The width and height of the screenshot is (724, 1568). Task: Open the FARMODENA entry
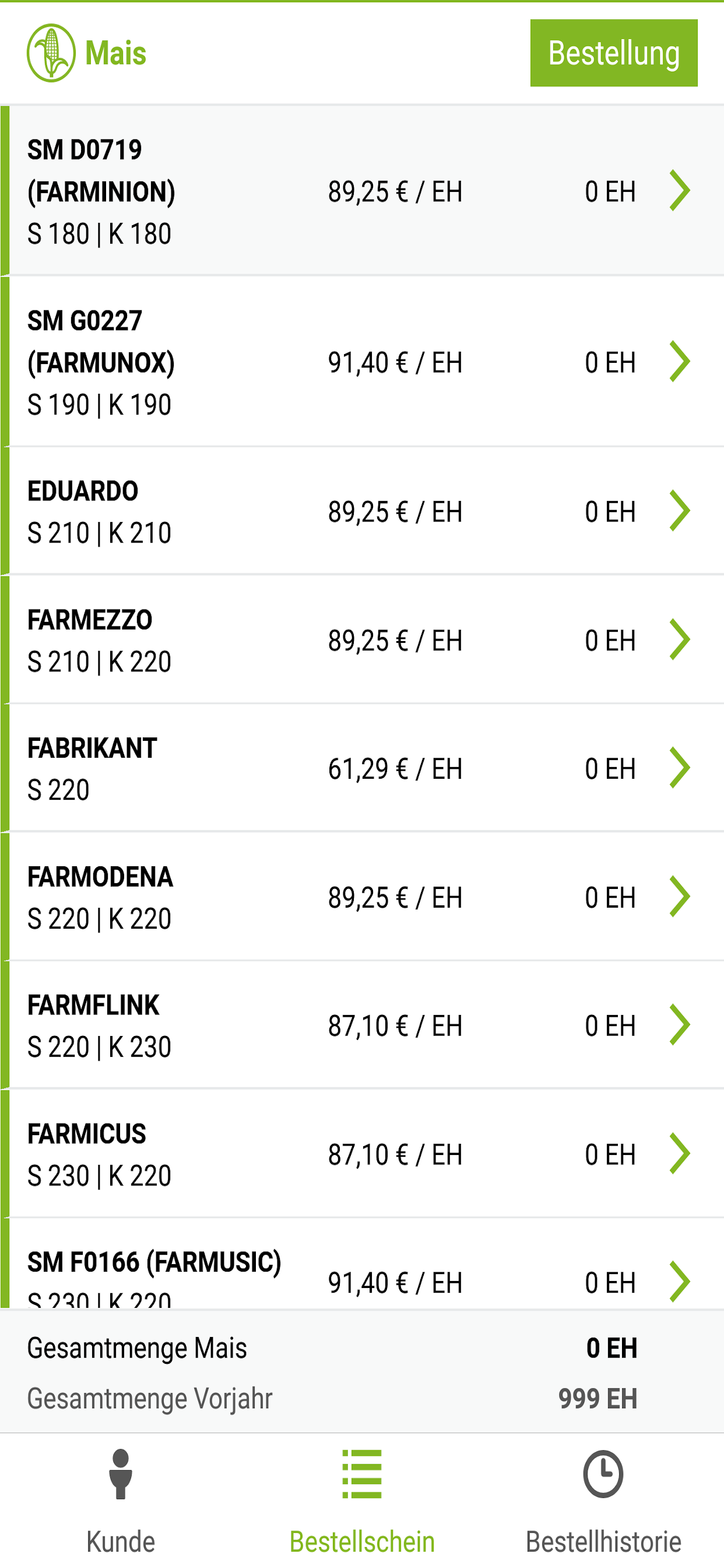362,897
